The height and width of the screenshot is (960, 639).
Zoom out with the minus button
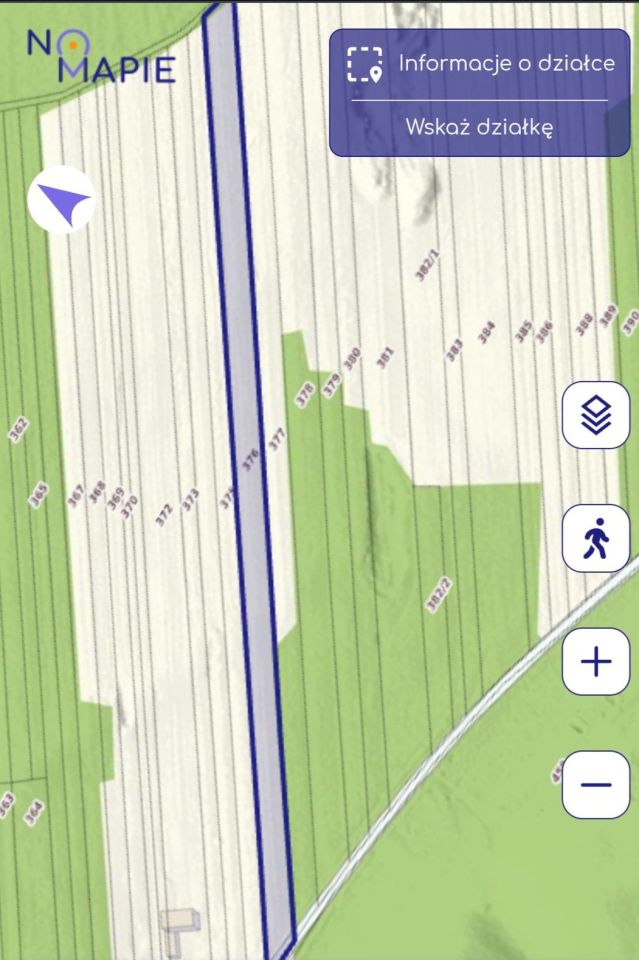coord(596,784)
